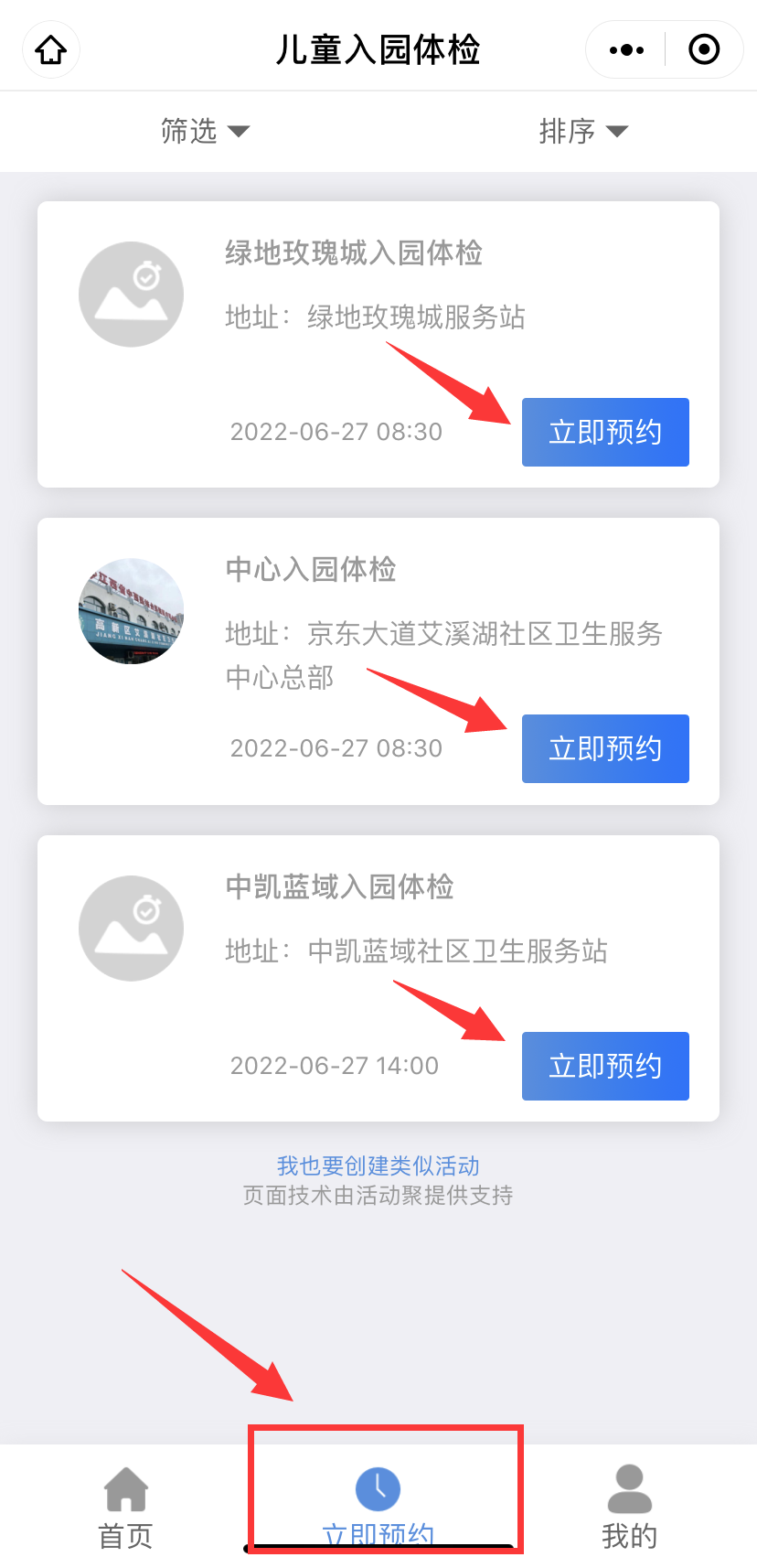Image resolution: width=757 pixels, height=1568 pixels.
Task: Follow the 我也要创建类似活动 link
Action: click(378, 1165)
